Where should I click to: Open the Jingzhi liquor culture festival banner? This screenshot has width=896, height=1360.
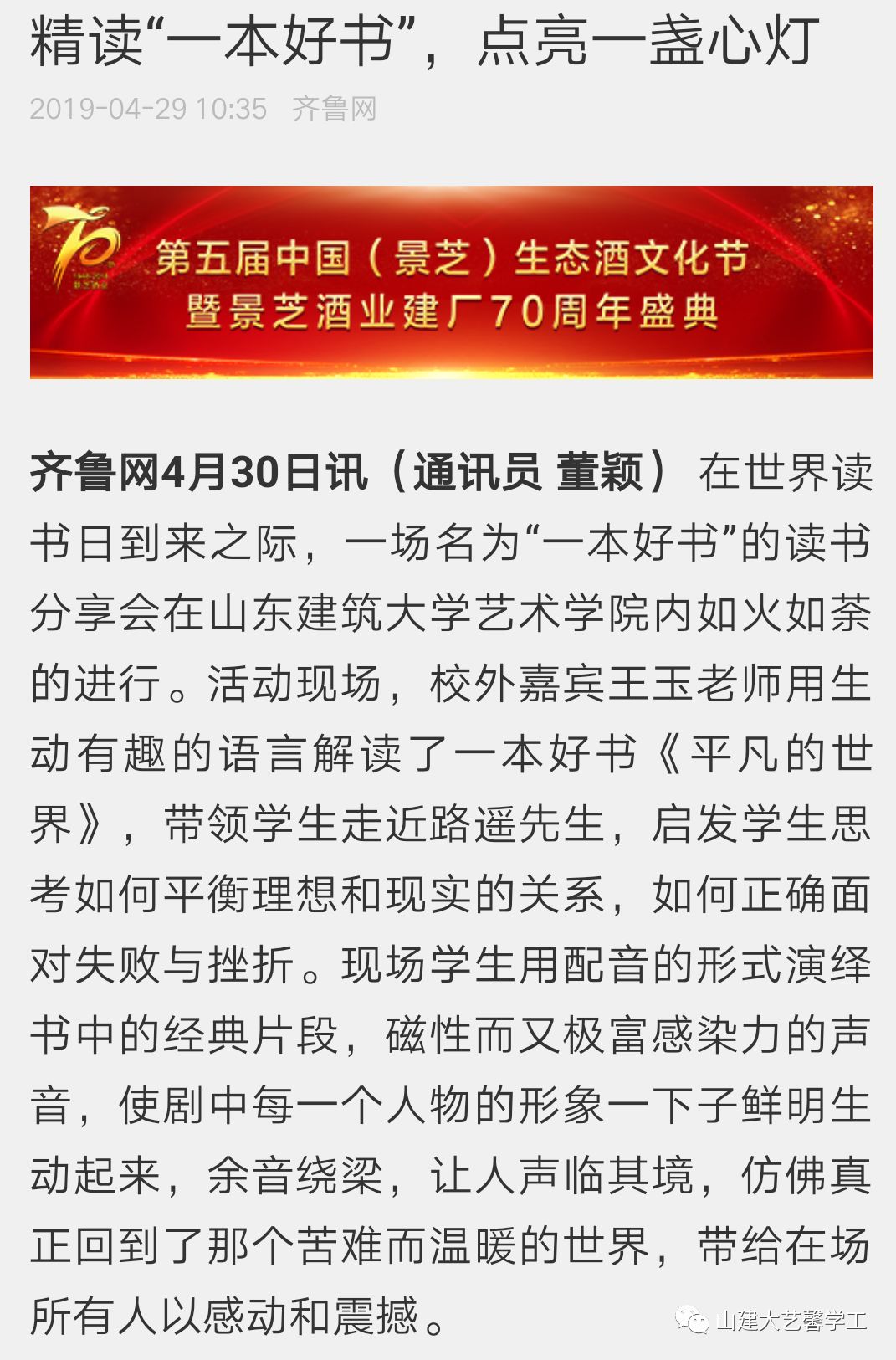(x=452, y=282)
